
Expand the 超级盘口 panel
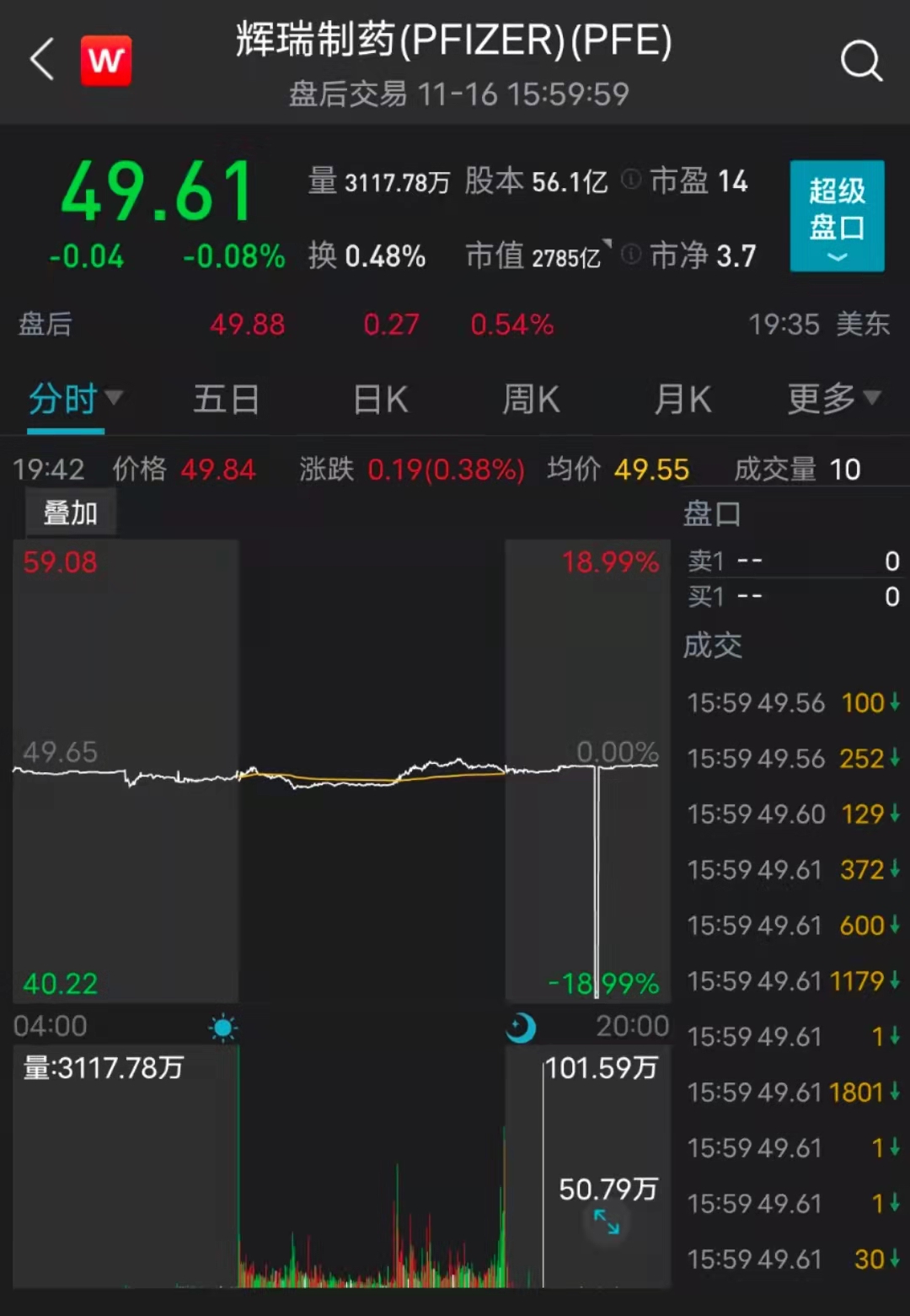[837, 216]
